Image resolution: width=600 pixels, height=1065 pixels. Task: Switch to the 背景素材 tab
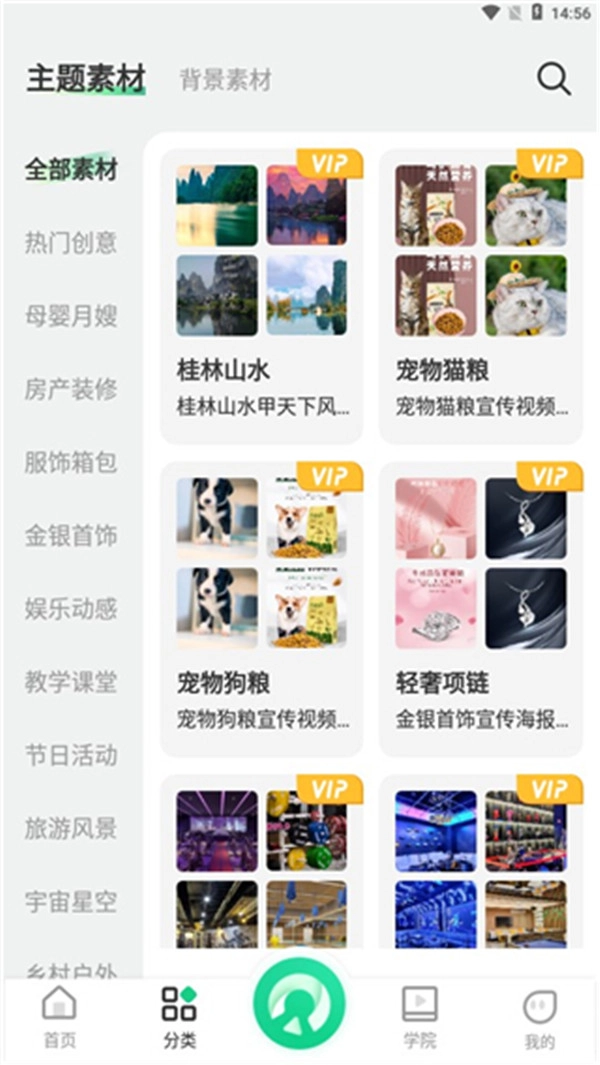tap(225, 80)
